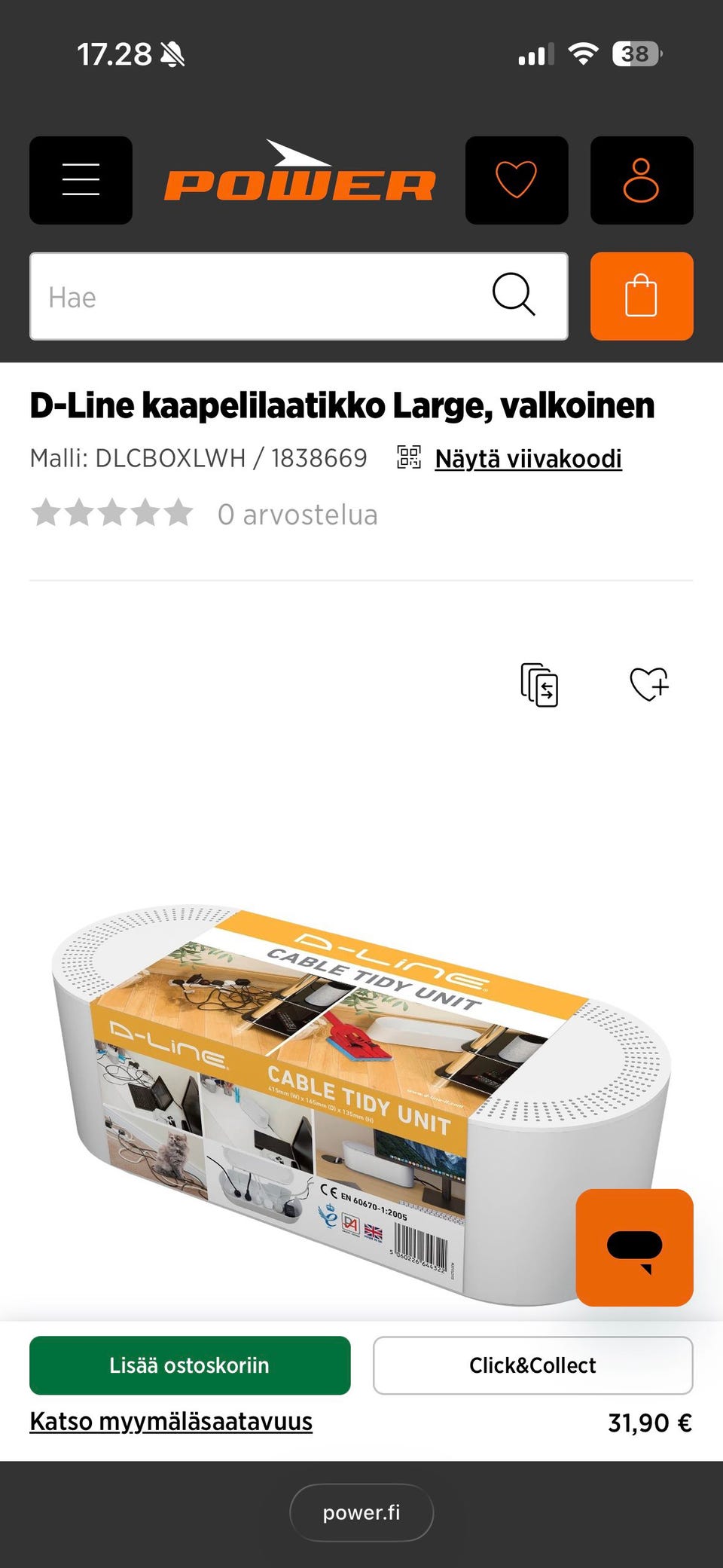Screen dimensions: 723x1568
Task: Open the compare products icon
Action: coord(538,686)
